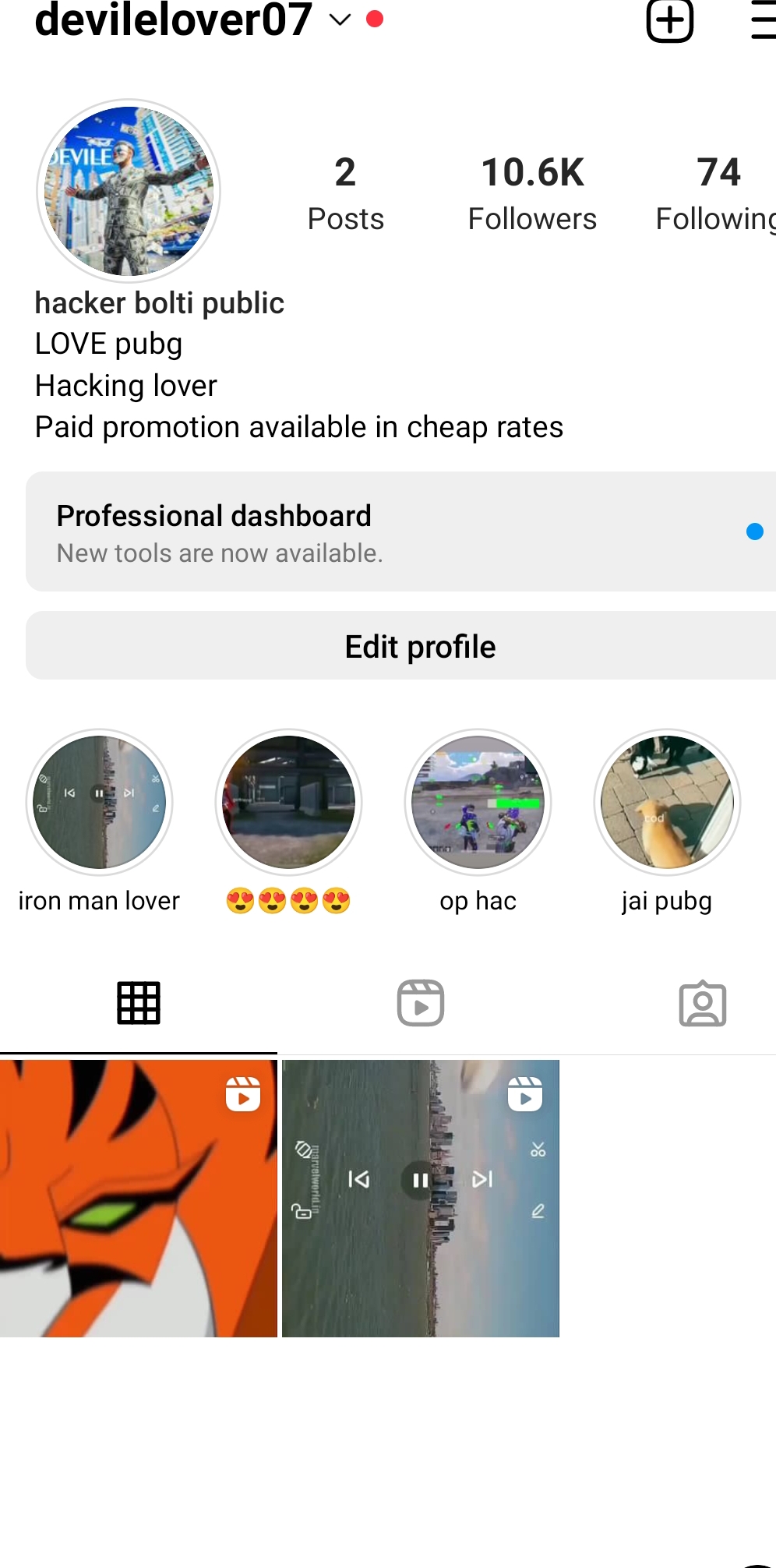Viewport: 776px width, 1568px height.
Task: Open the hamburger menu at top right
Action: (763, 20)
